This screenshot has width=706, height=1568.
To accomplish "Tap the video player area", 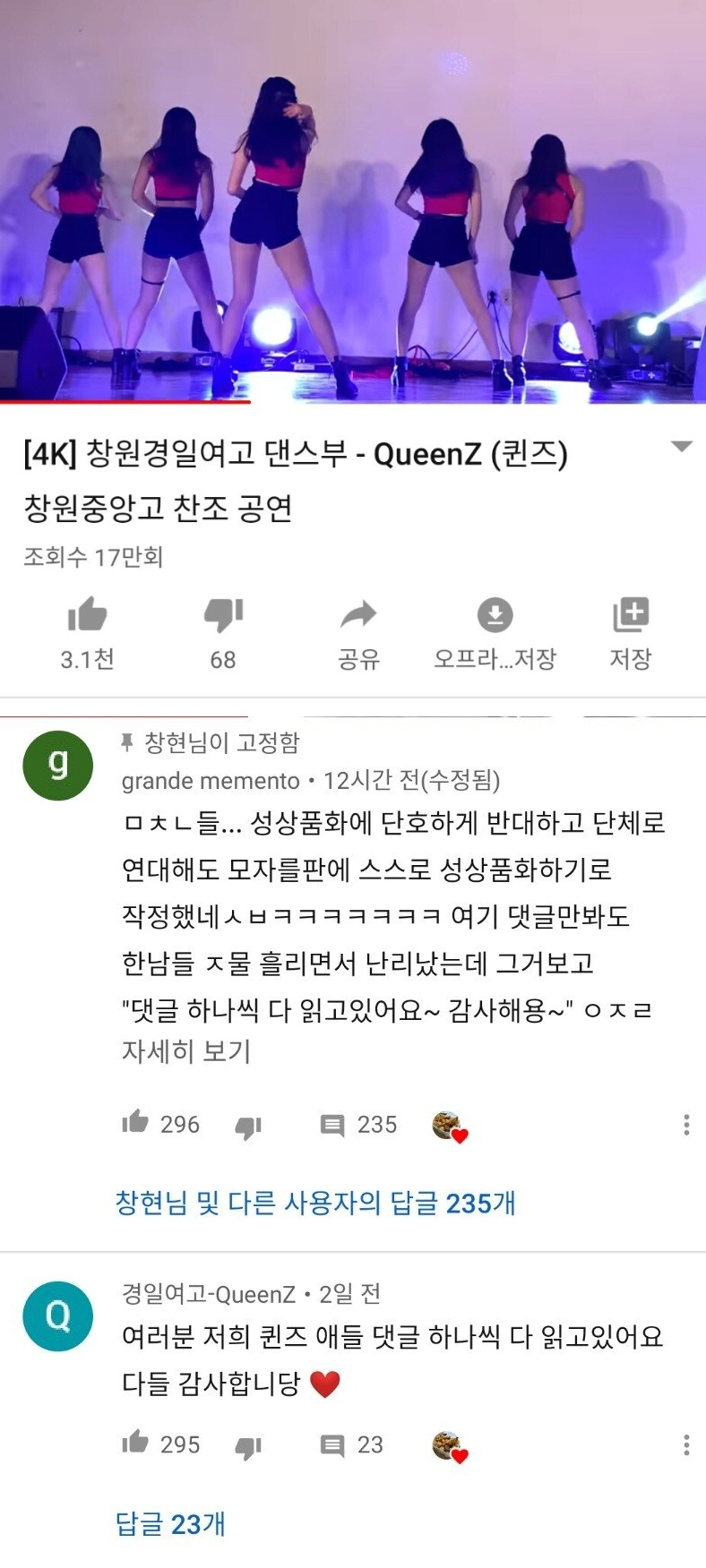I will tap(353, 201).
